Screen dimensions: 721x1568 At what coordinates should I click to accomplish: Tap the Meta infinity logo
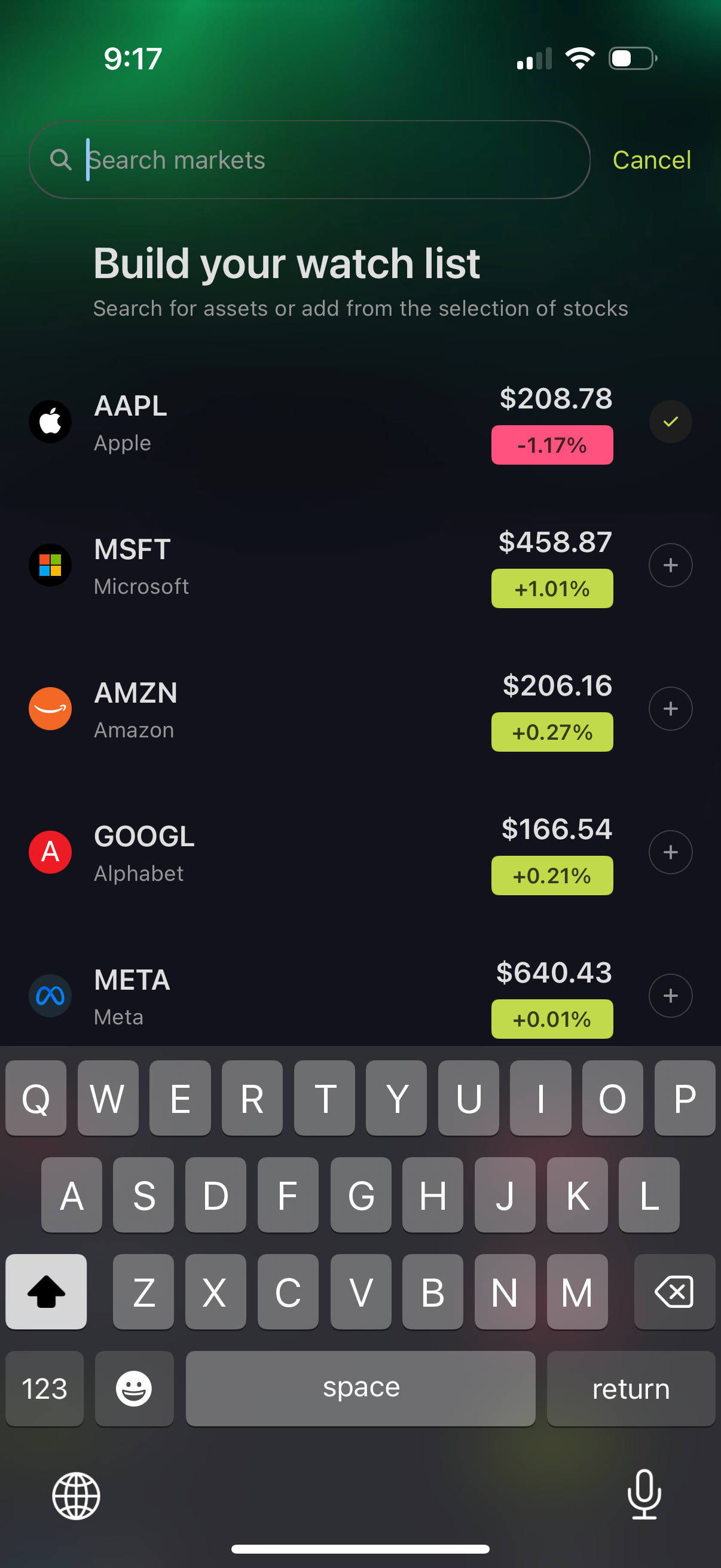point(50,995)
